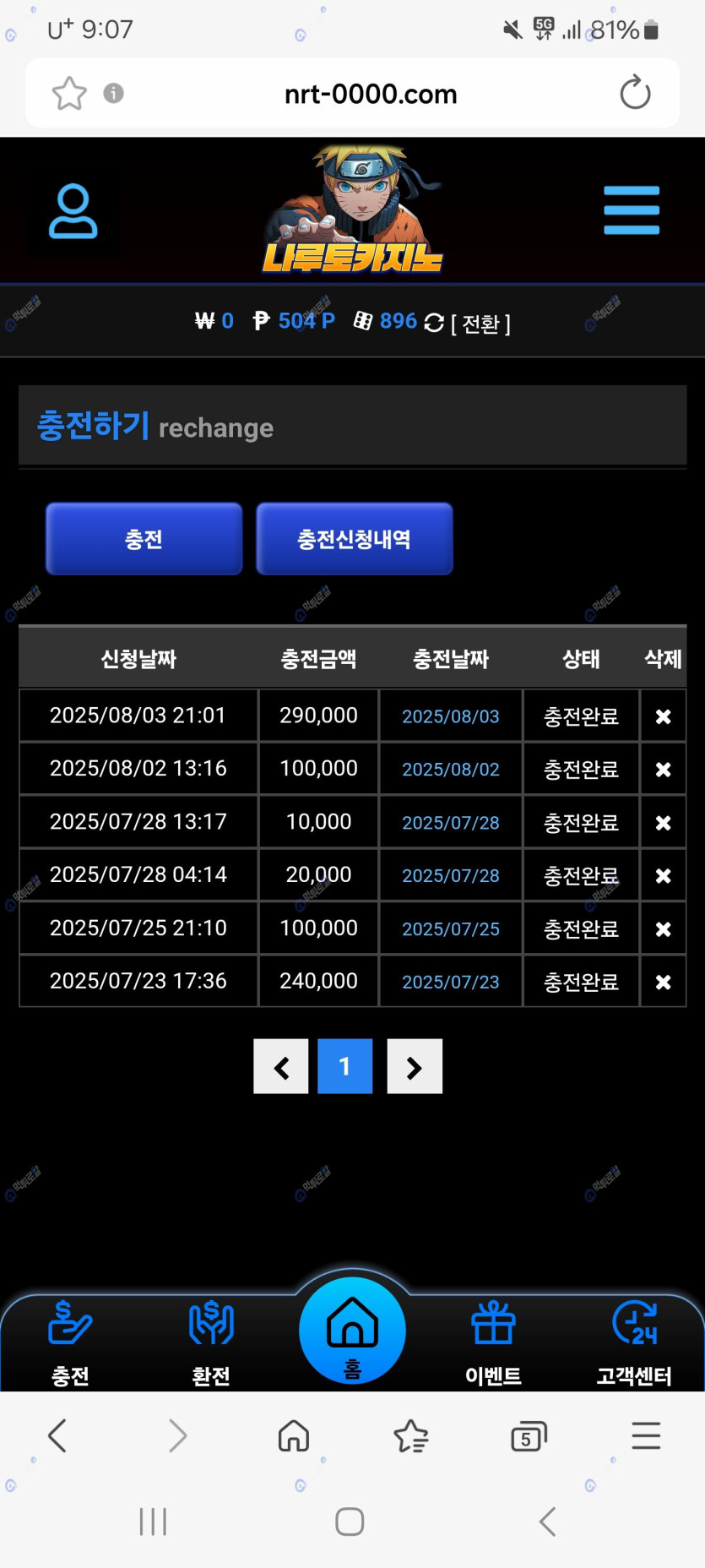Open 충전신청내역 history
The image size is (705, 1568).
coord(354,539)
